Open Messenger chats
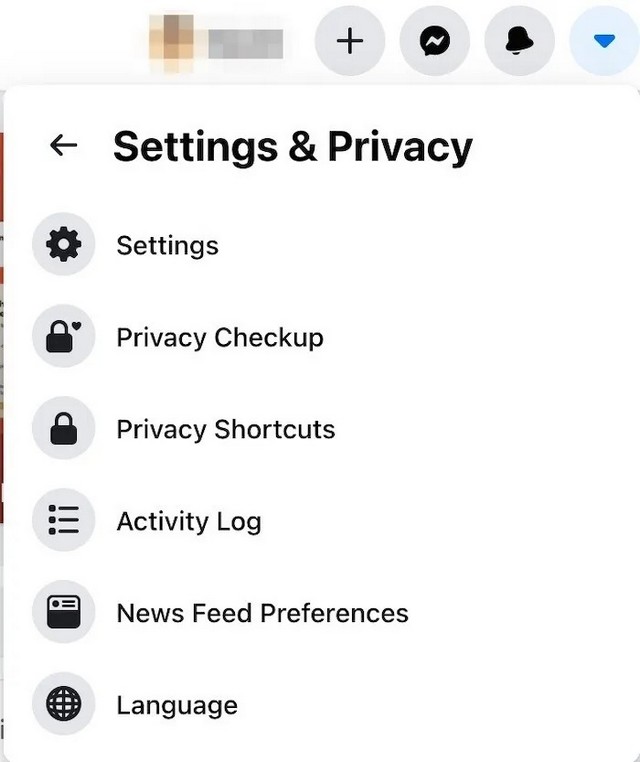Image resolution: width=640 pixels, height=762 pixels. coord(434,41)
